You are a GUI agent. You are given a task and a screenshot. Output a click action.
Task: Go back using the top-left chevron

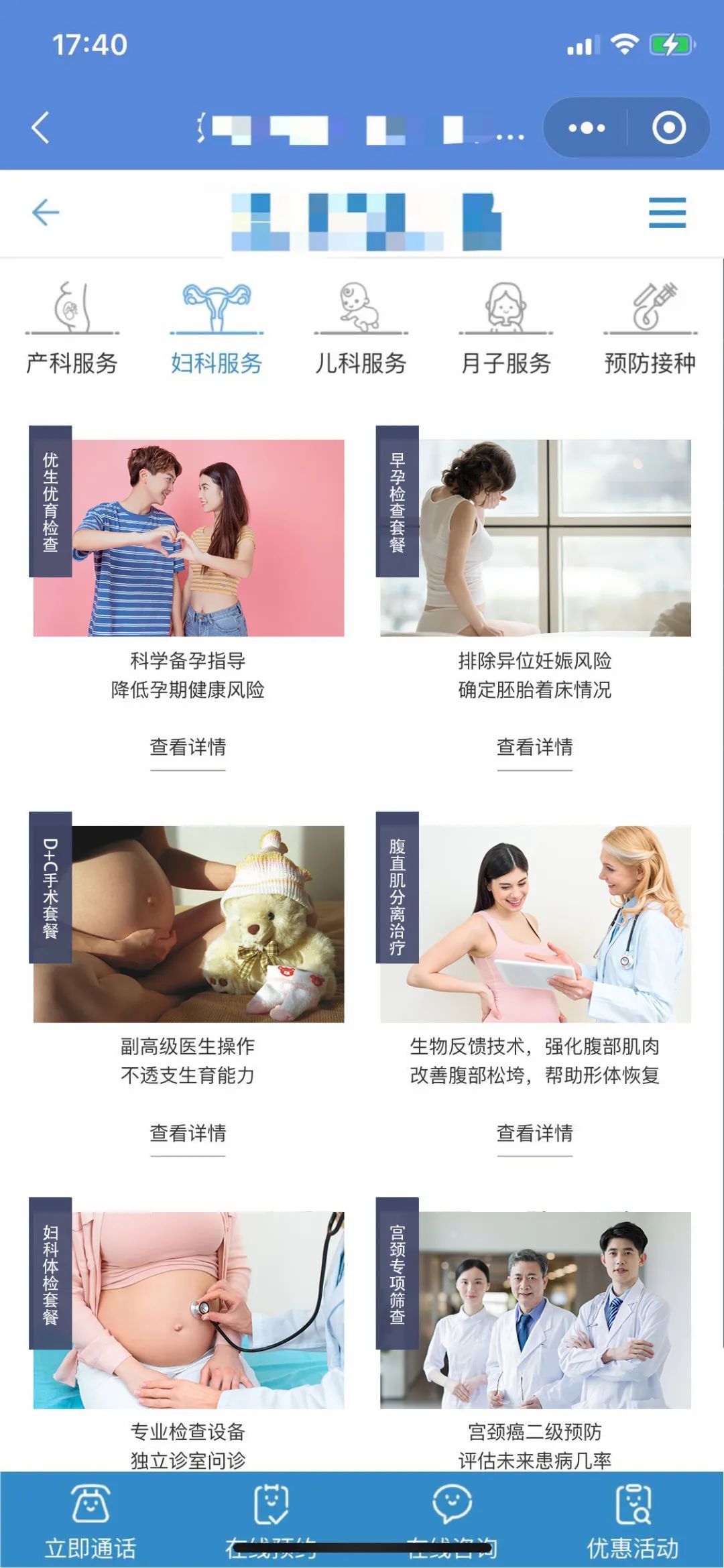[x=41, y=127]
